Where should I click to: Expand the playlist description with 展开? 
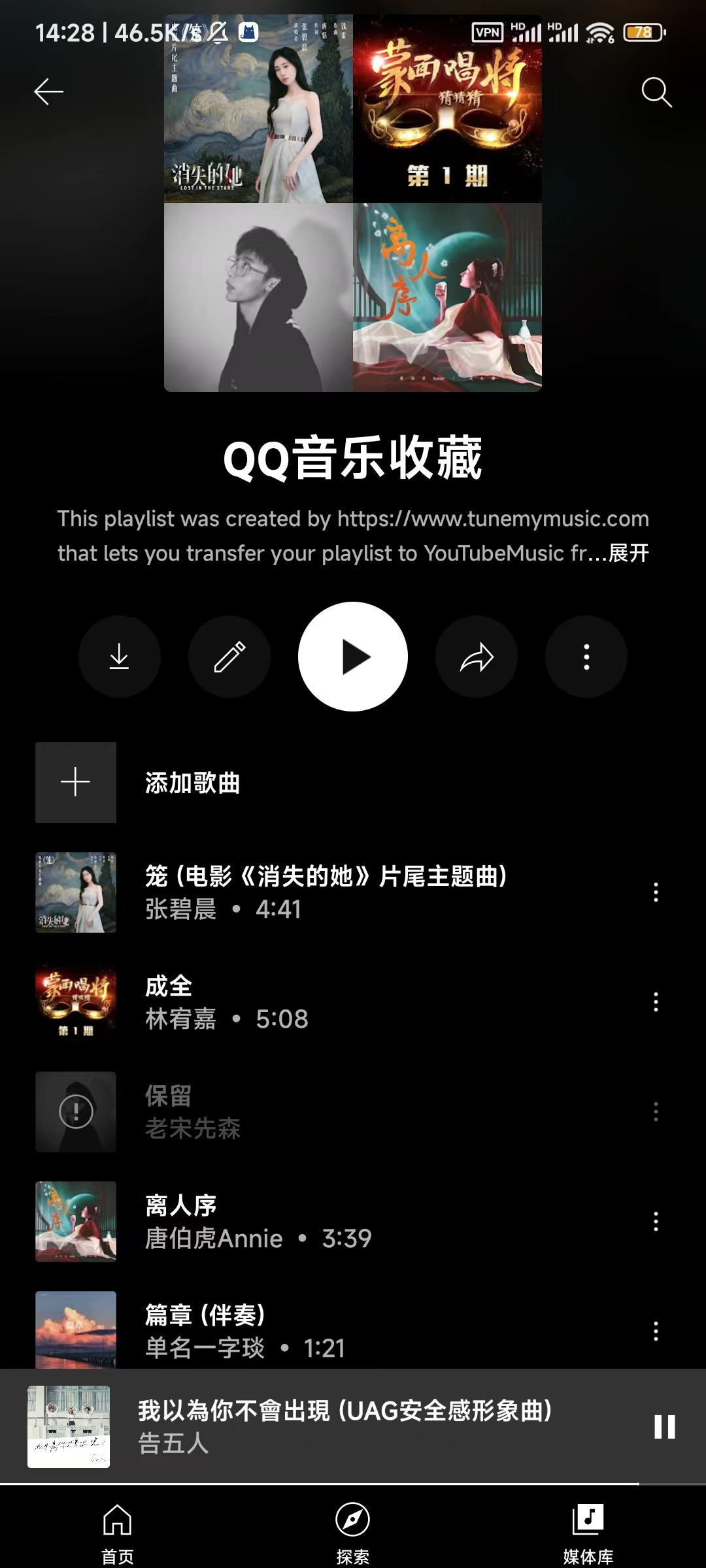(629, 553)
